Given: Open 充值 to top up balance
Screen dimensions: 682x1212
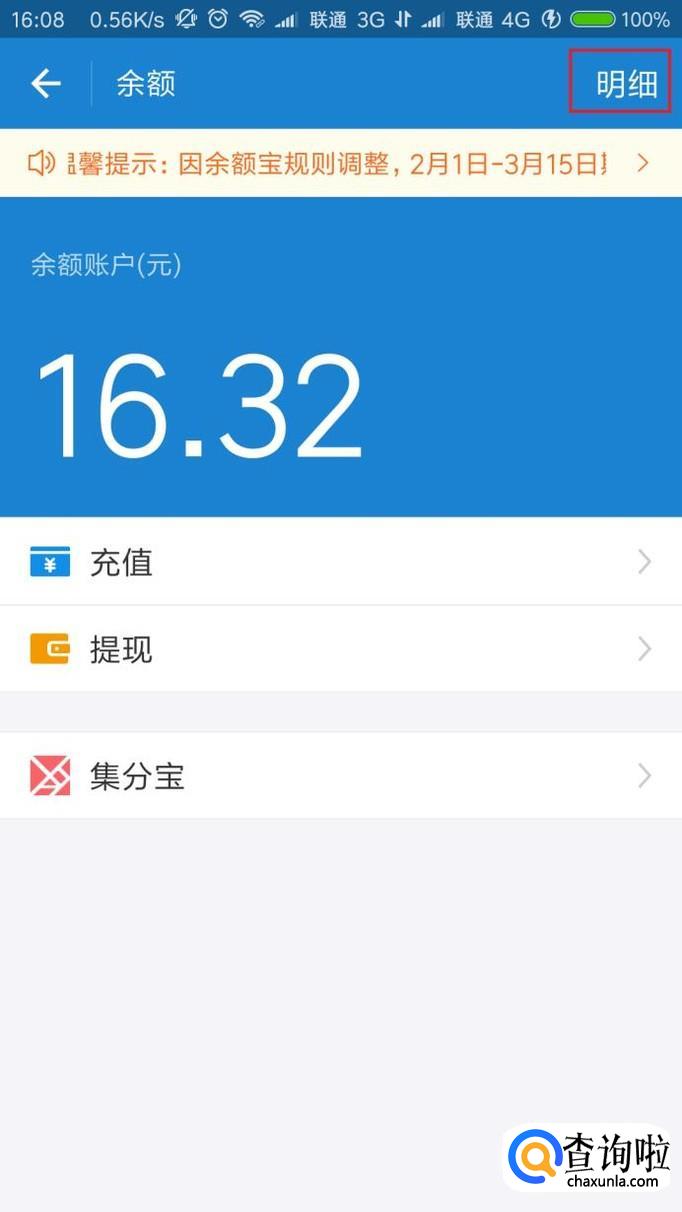Looking at the screenshot, I should 340,562.
